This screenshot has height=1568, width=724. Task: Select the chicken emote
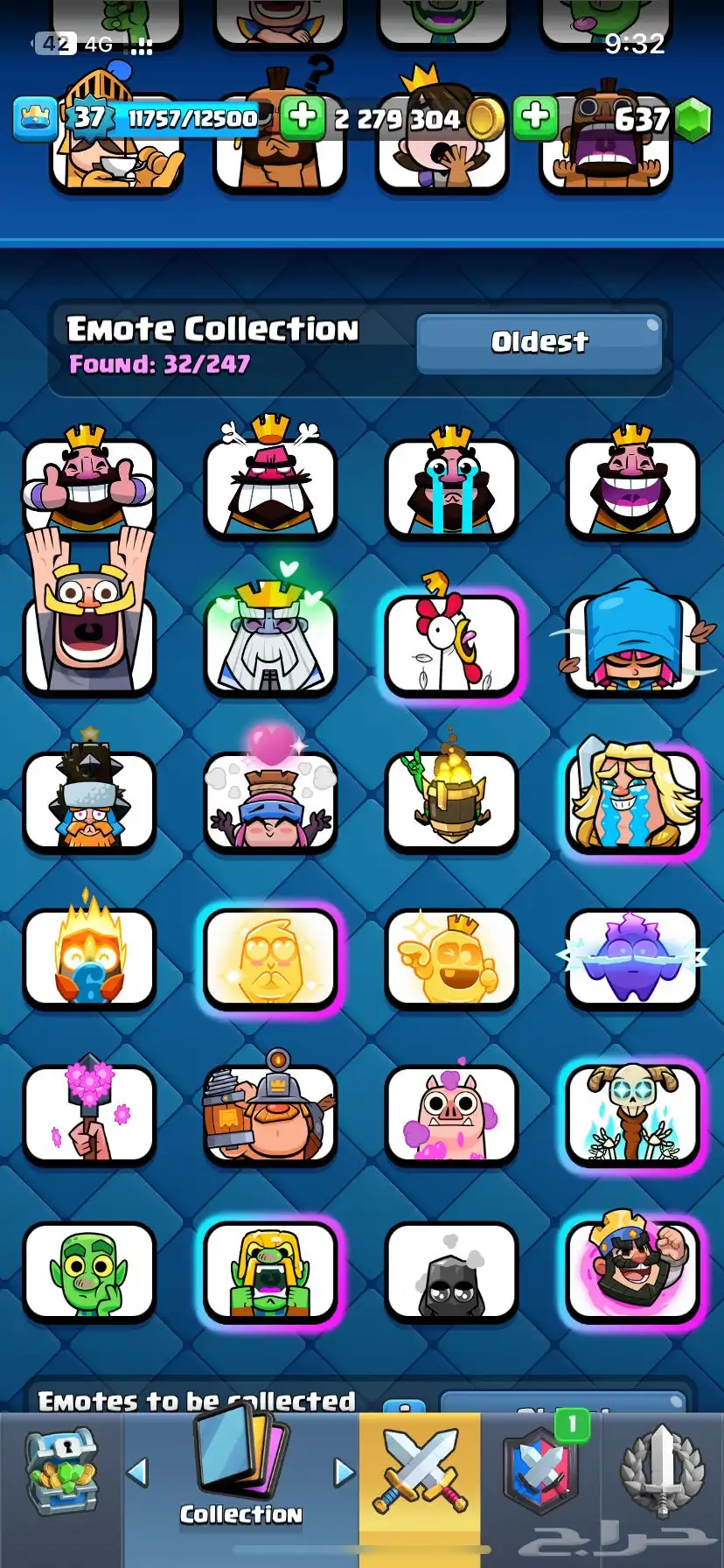pos(451,643)
